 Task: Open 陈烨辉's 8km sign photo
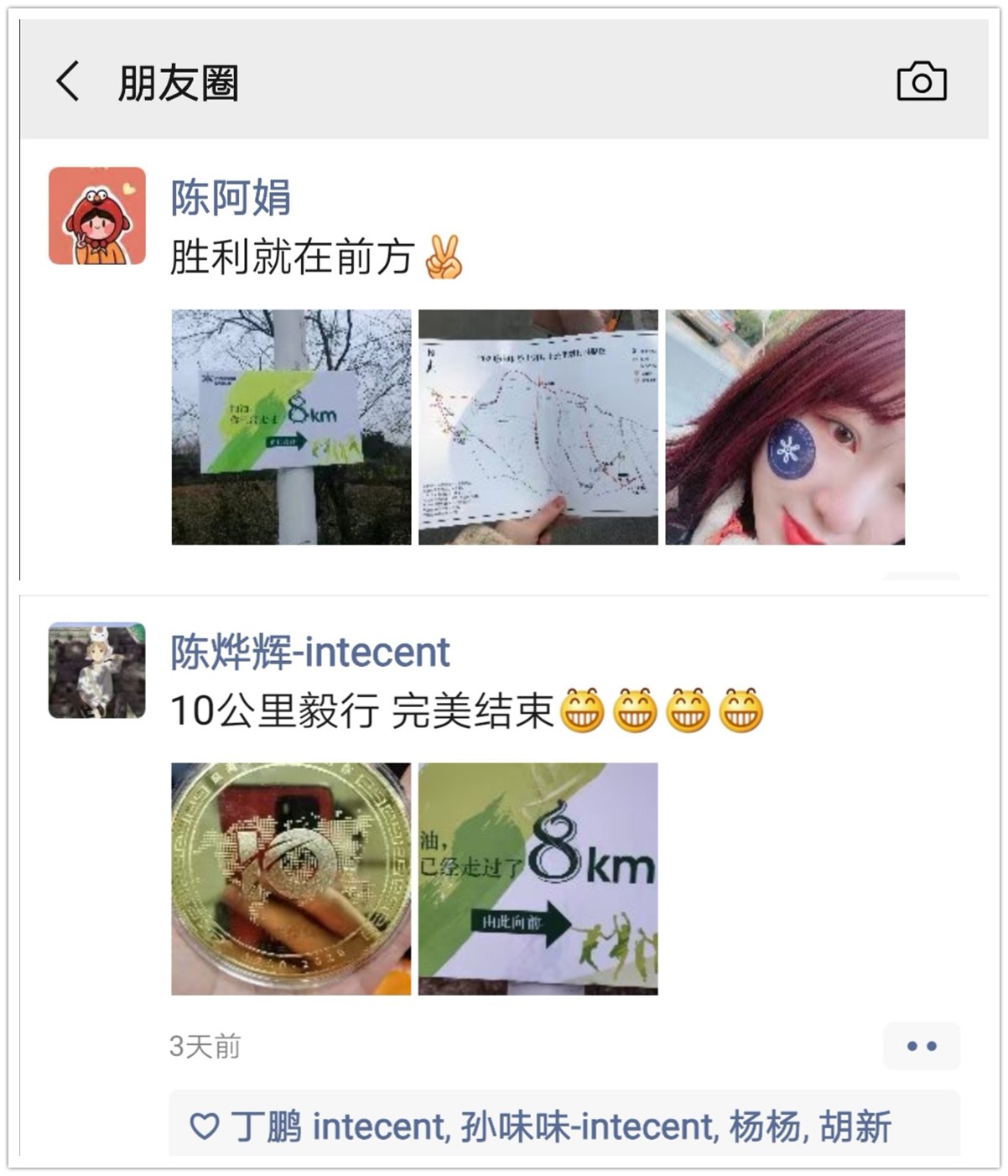pos(538,878)
